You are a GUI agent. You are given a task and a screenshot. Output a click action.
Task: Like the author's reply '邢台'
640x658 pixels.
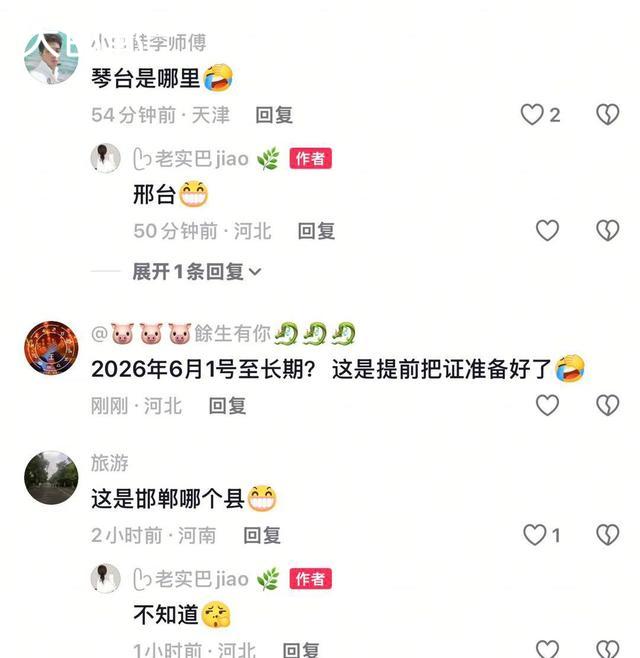click(x=547, y=231)
